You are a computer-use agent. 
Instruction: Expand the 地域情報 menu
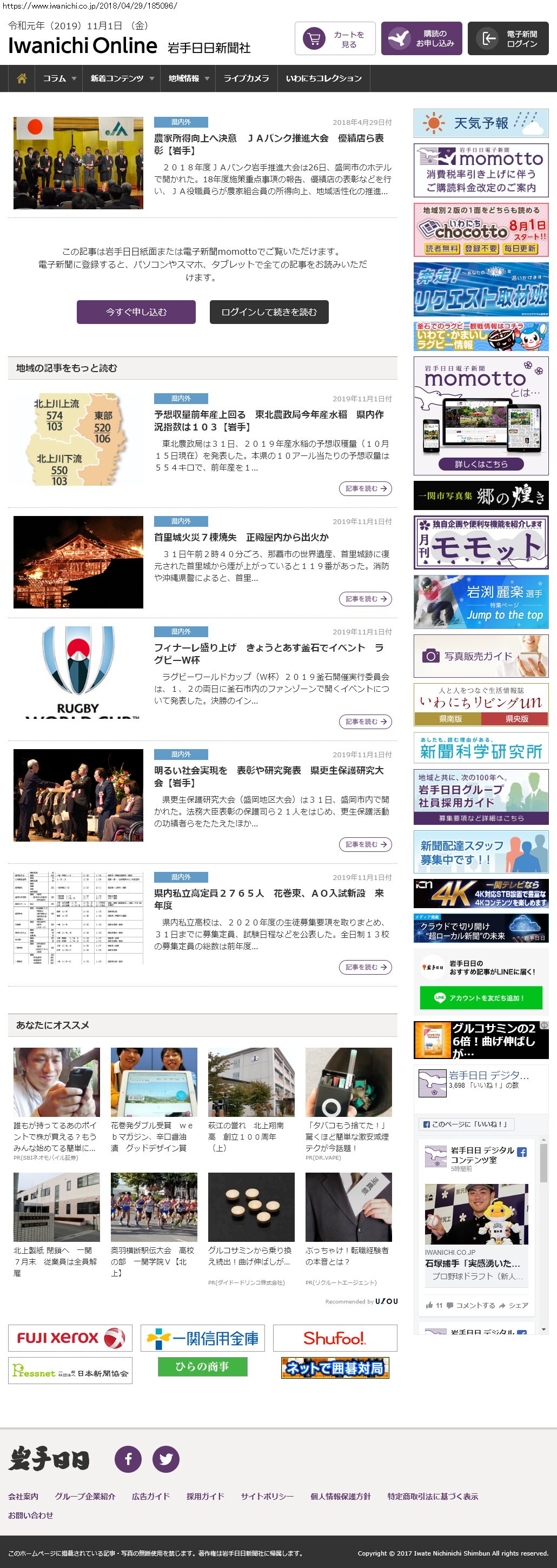(188, 78)
